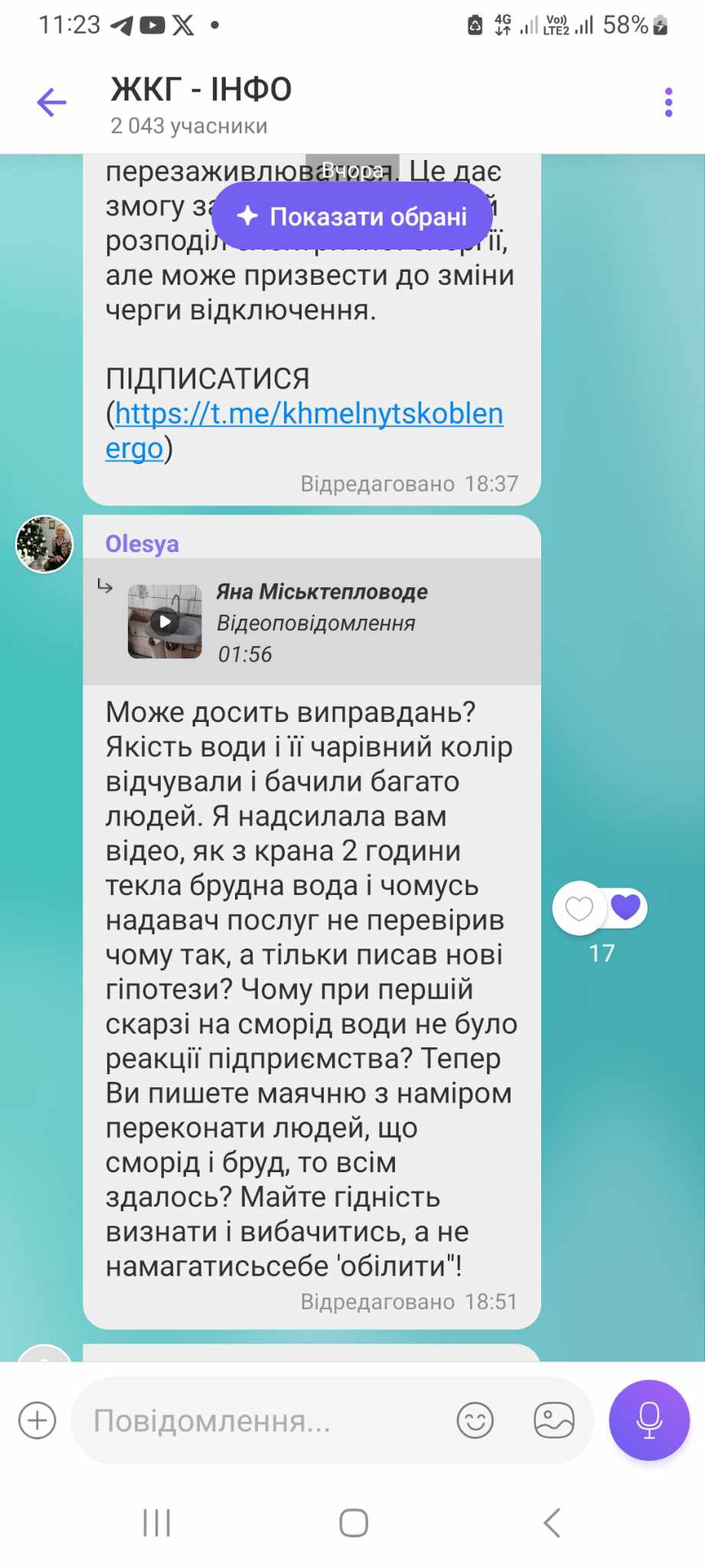The width and height of the screenshot is (705, 1568).
Task: Go back from the ЖКГ - ІНФО chat
Action: 52,103
